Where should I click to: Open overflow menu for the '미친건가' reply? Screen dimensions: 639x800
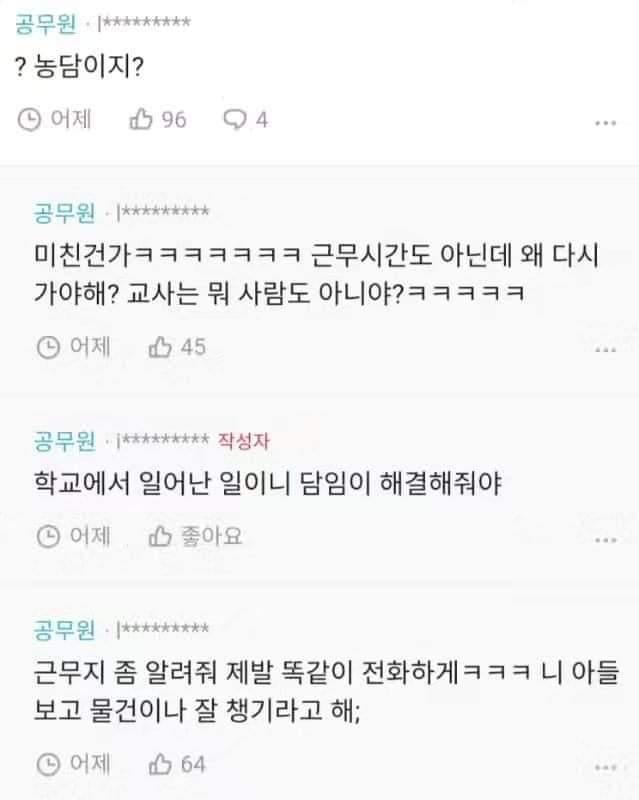[x=605, y=351]
